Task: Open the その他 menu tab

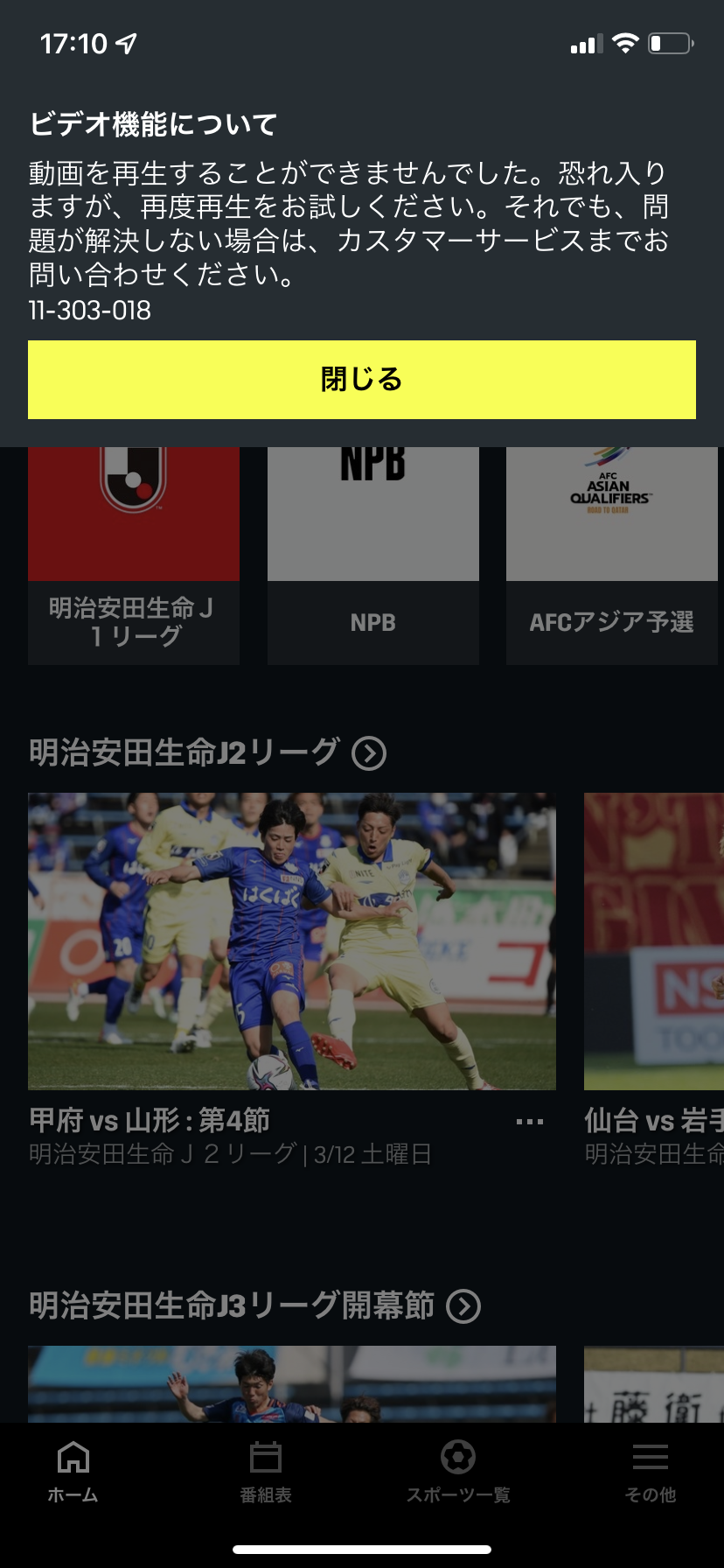Action: click(651, 1472)
